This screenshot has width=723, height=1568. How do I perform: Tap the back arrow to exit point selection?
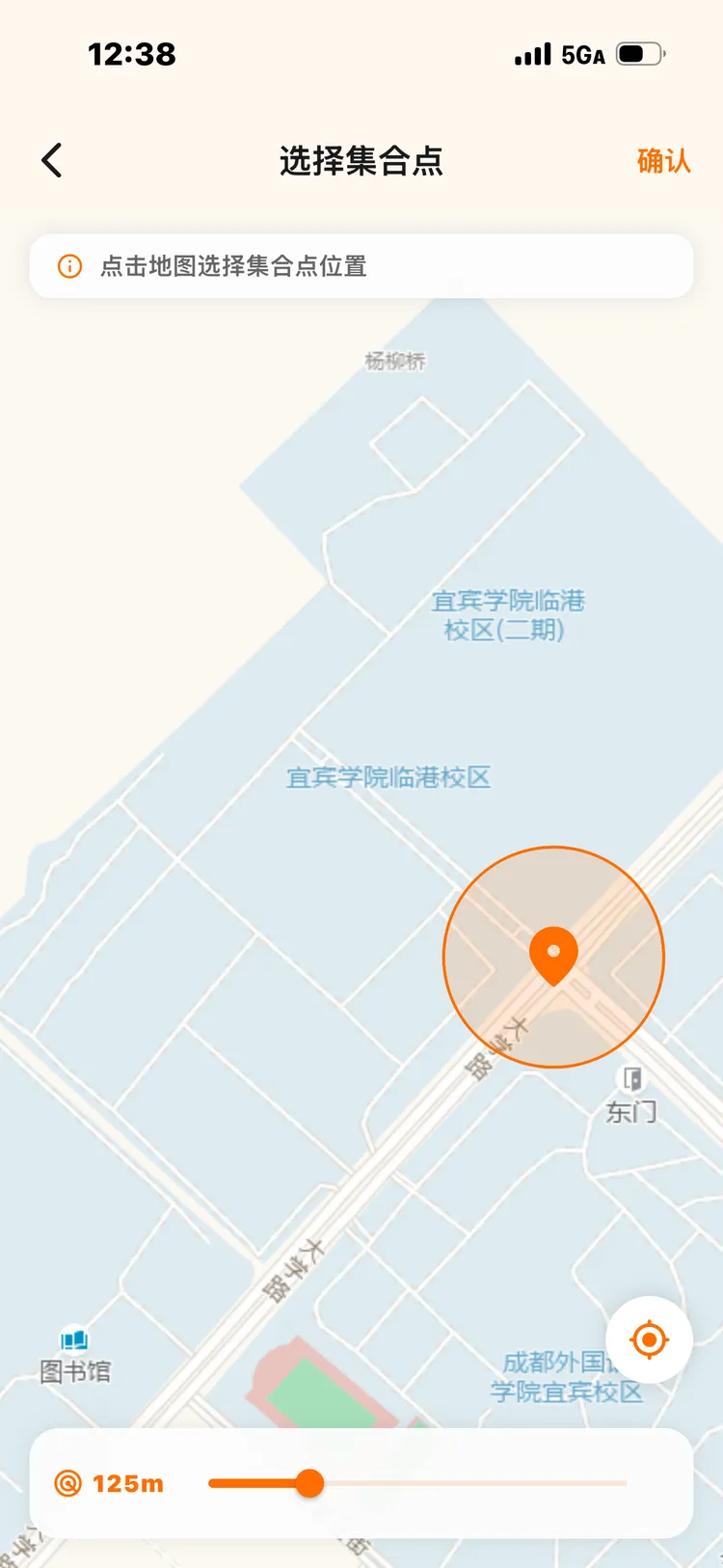pos(51,160)
